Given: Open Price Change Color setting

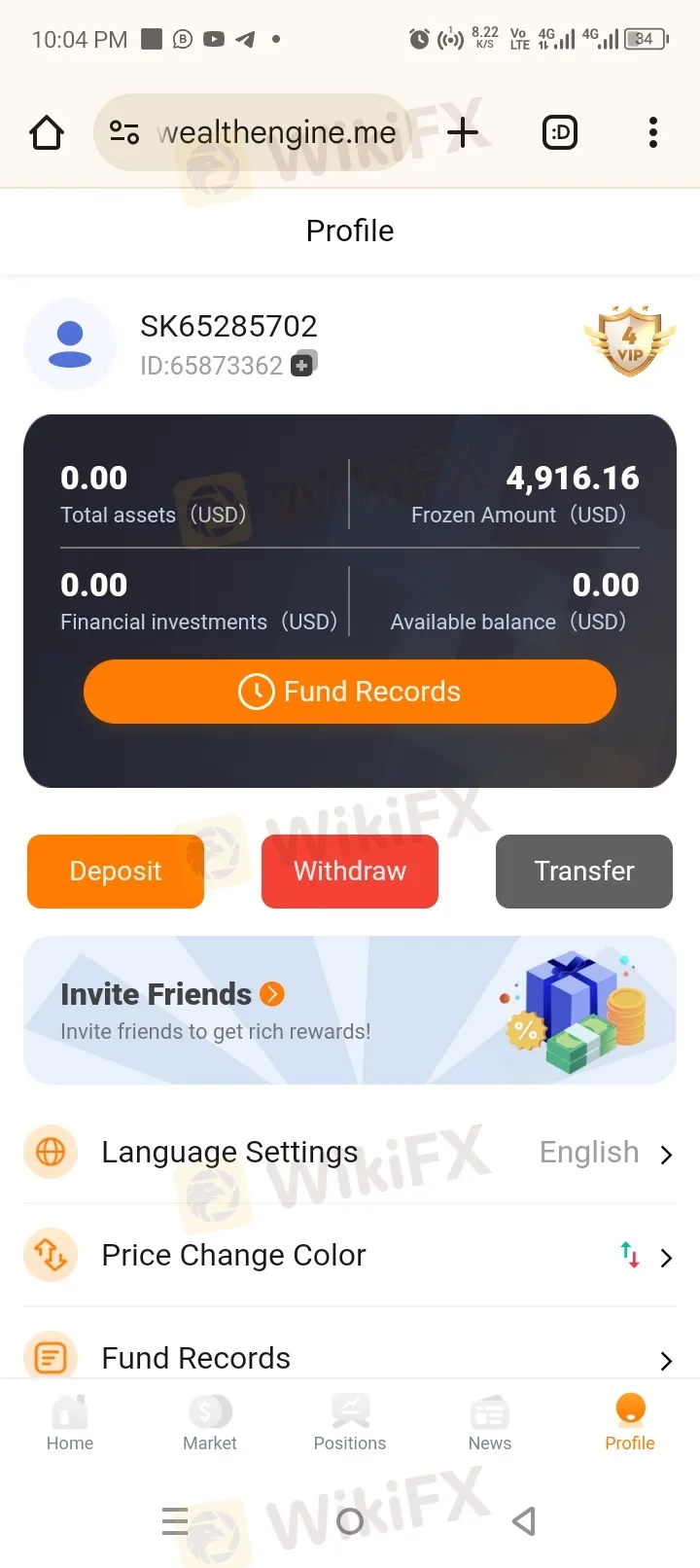Looking at the screenshot, I should tap(350, 1256).
